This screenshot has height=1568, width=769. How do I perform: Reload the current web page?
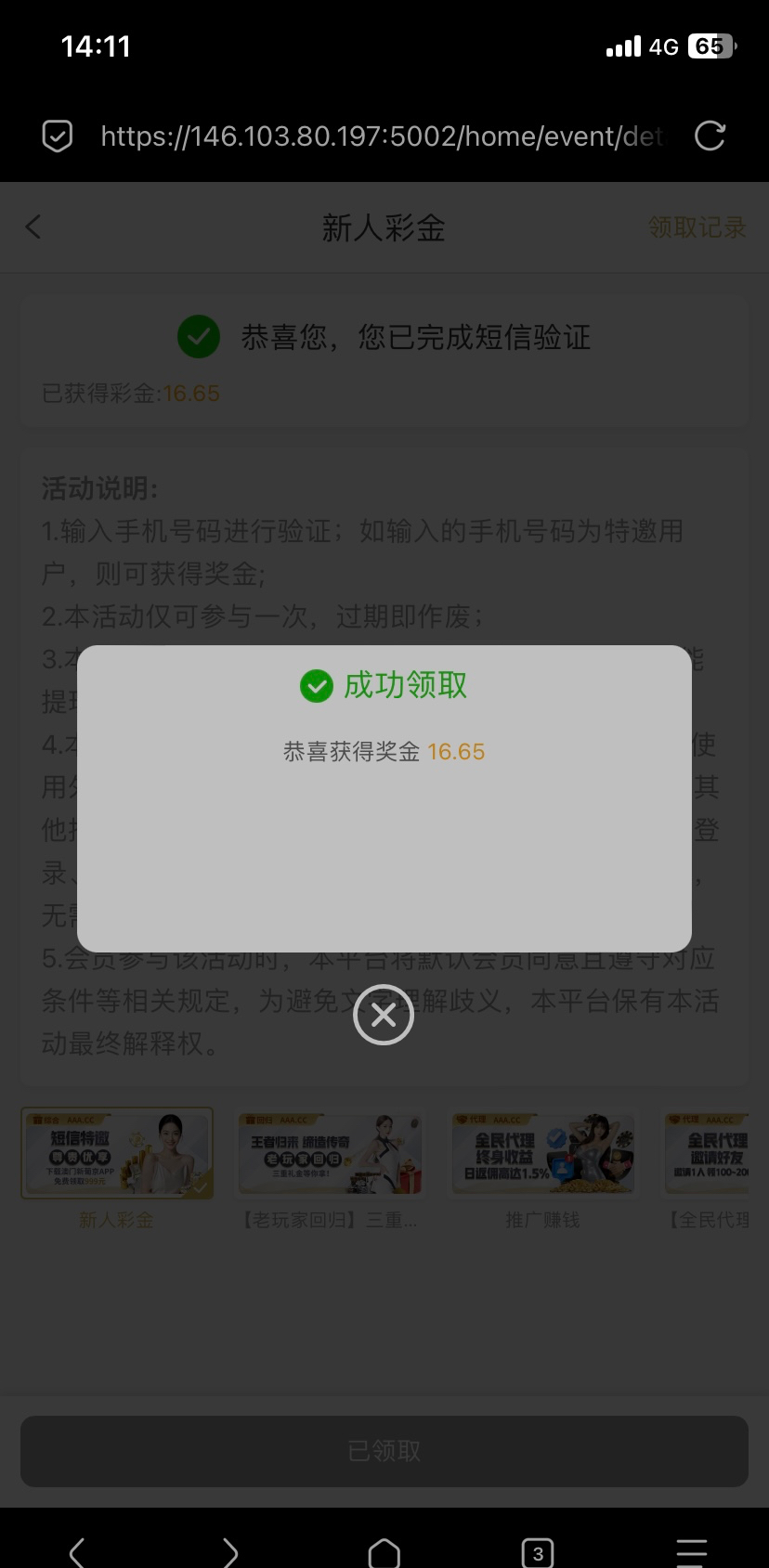(x=710, y=136)
